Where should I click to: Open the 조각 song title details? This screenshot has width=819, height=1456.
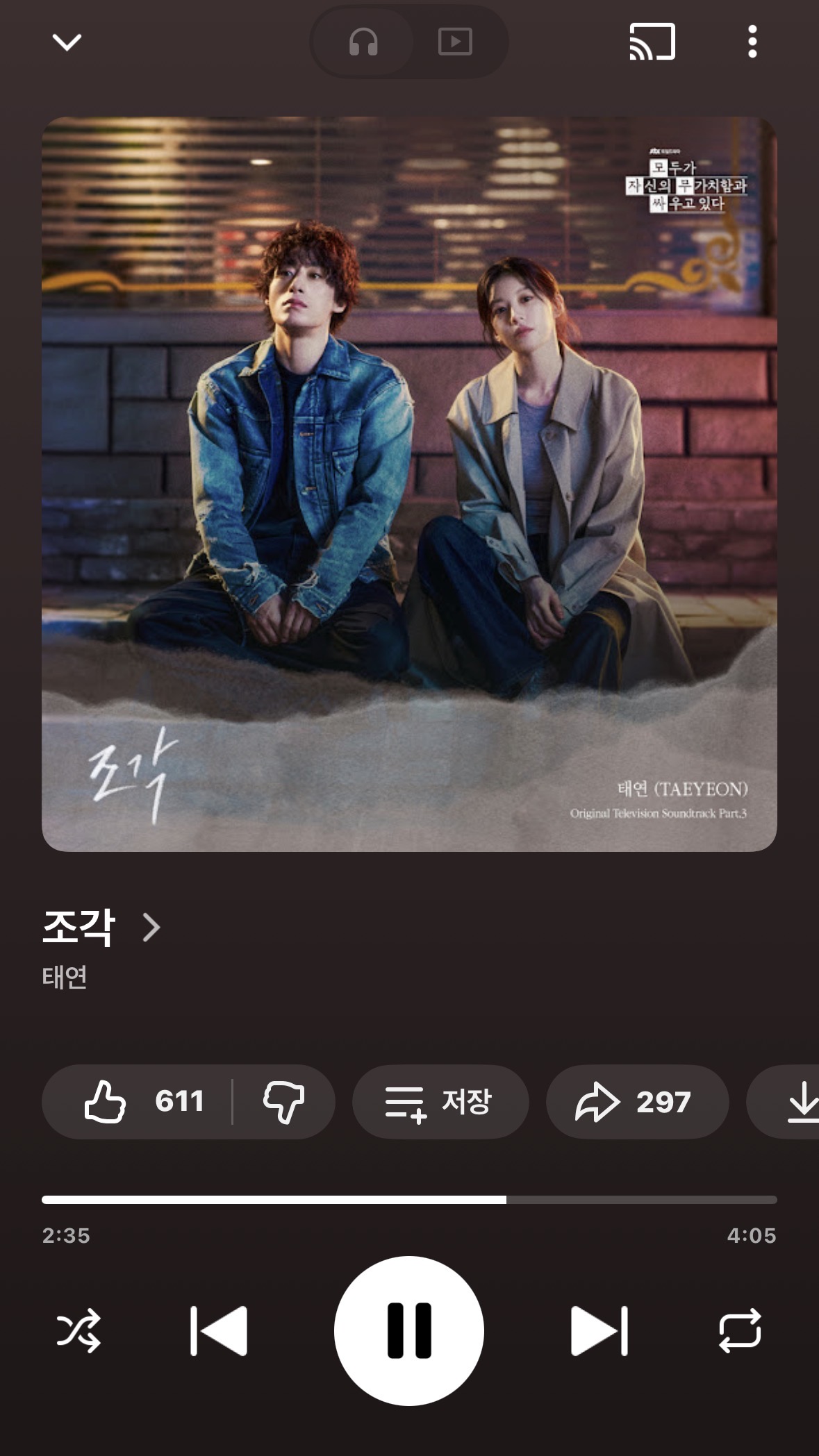point(101,927)
